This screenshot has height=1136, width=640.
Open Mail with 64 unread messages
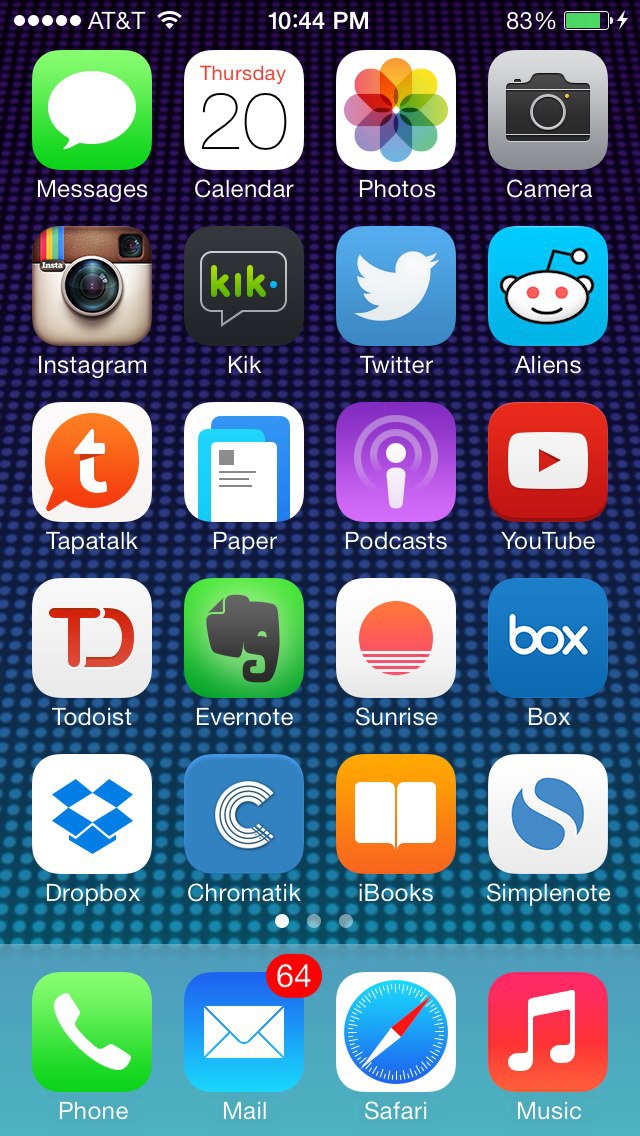tap(244, 1032)
